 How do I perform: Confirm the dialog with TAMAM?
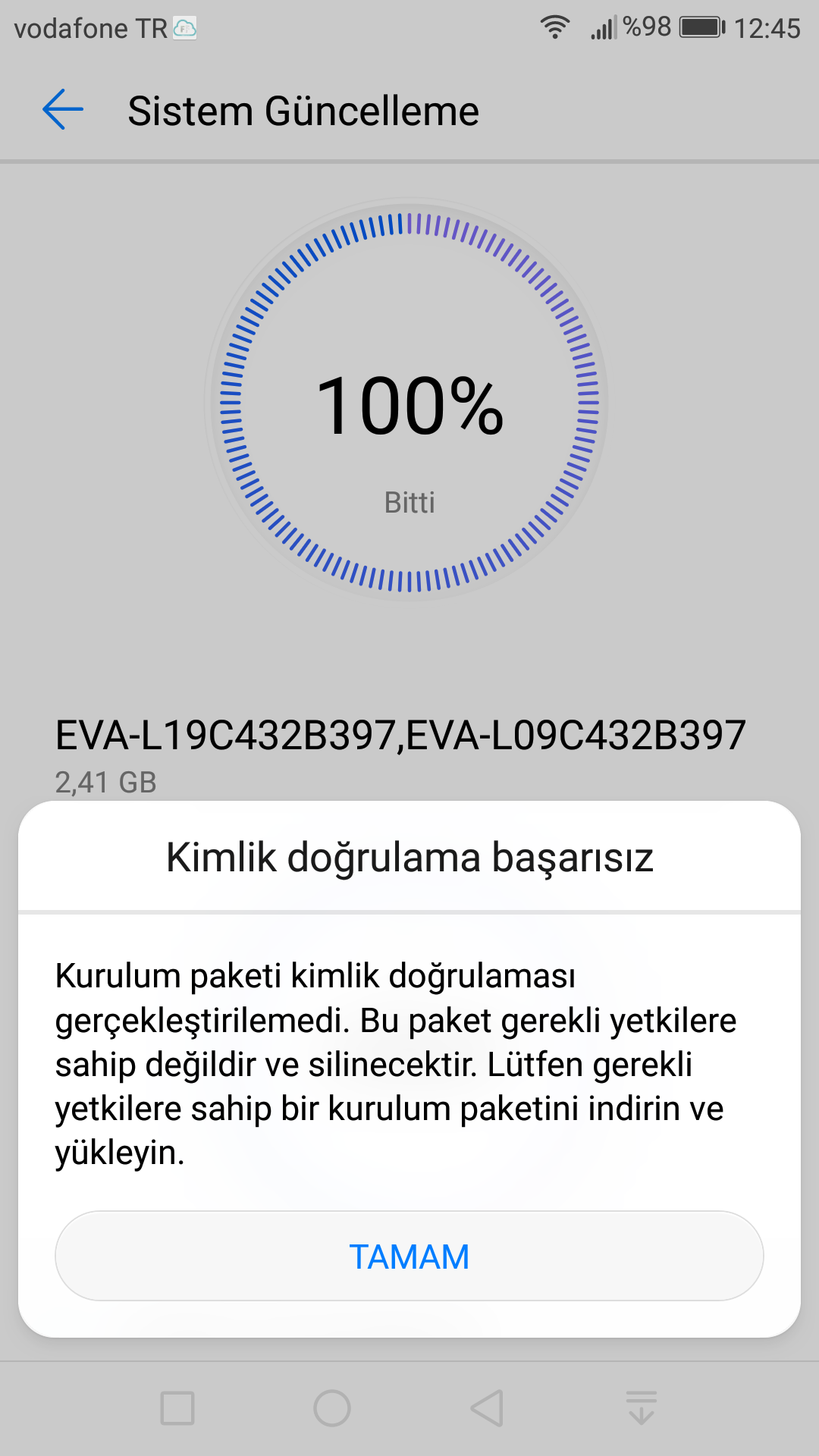coord(409,1257)
